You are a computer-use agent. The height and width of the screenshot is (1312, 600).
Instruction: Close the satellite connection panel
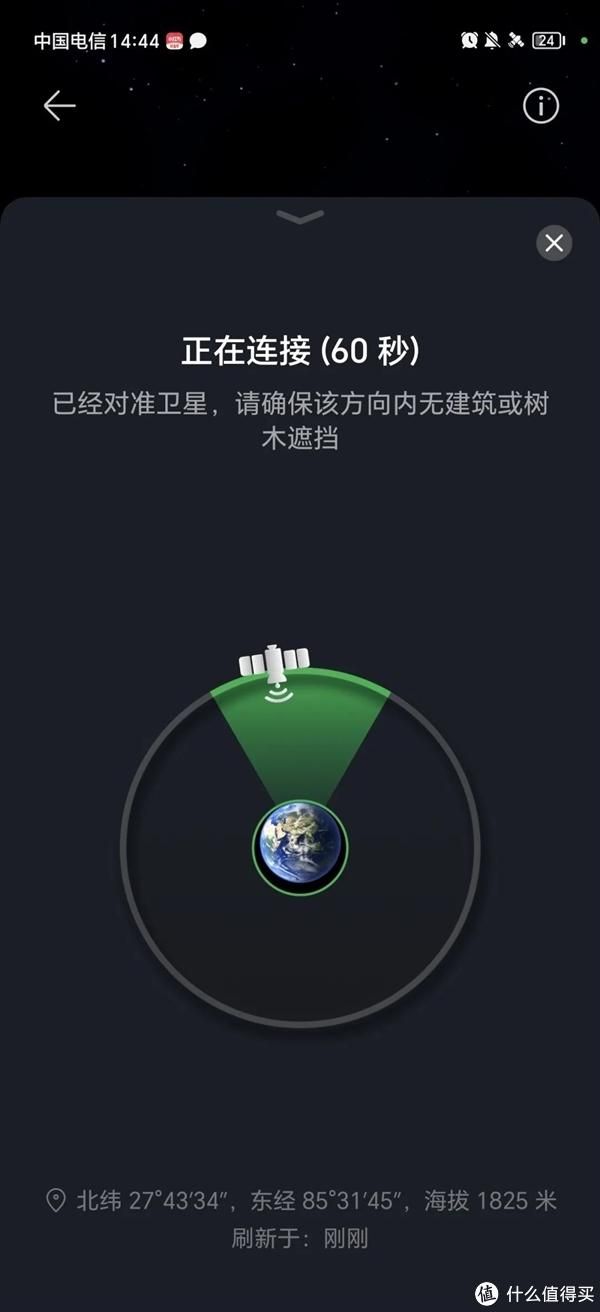click(554, 243)
